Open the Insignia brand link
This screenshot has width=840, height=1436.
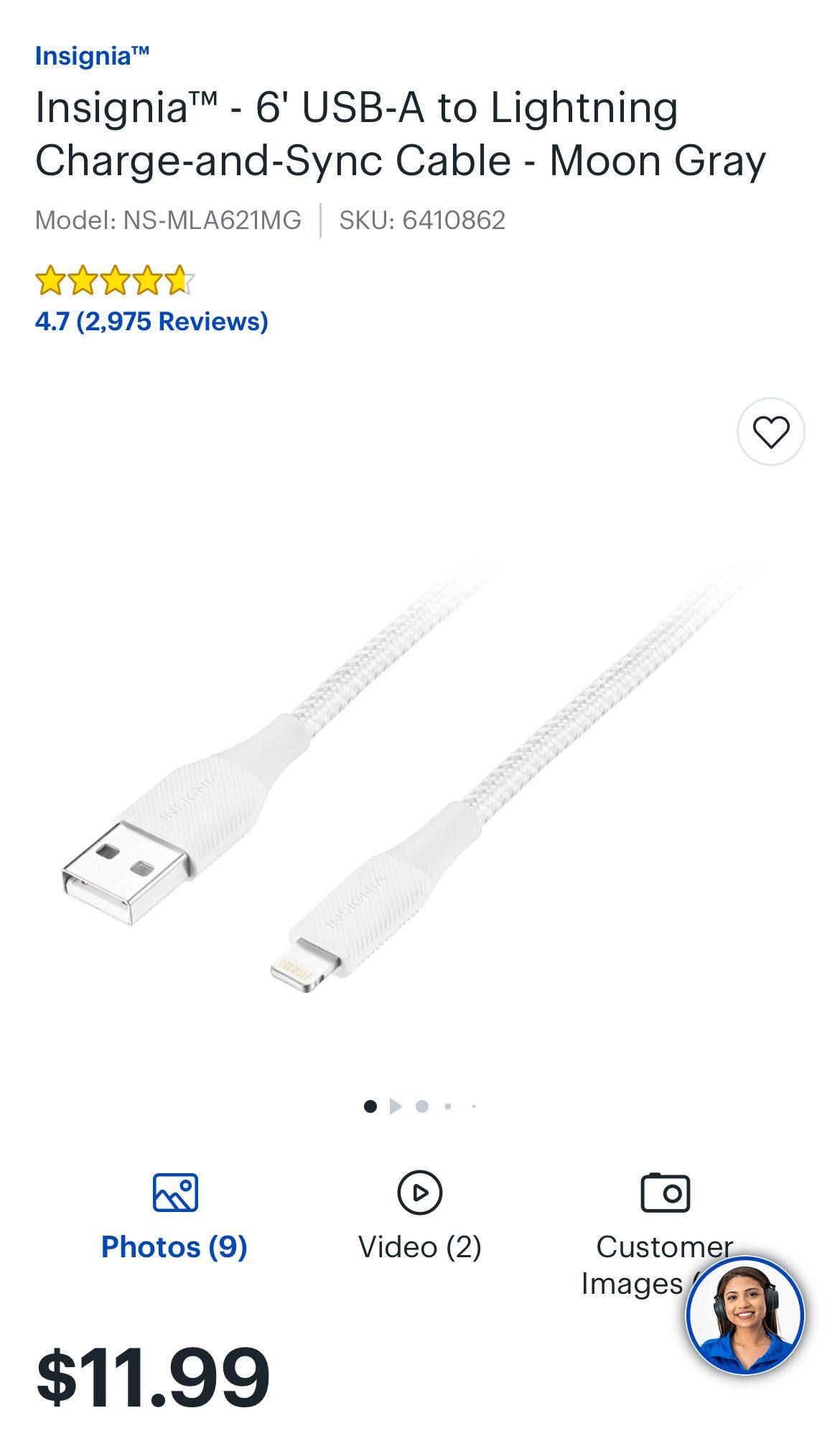(92, 55)
